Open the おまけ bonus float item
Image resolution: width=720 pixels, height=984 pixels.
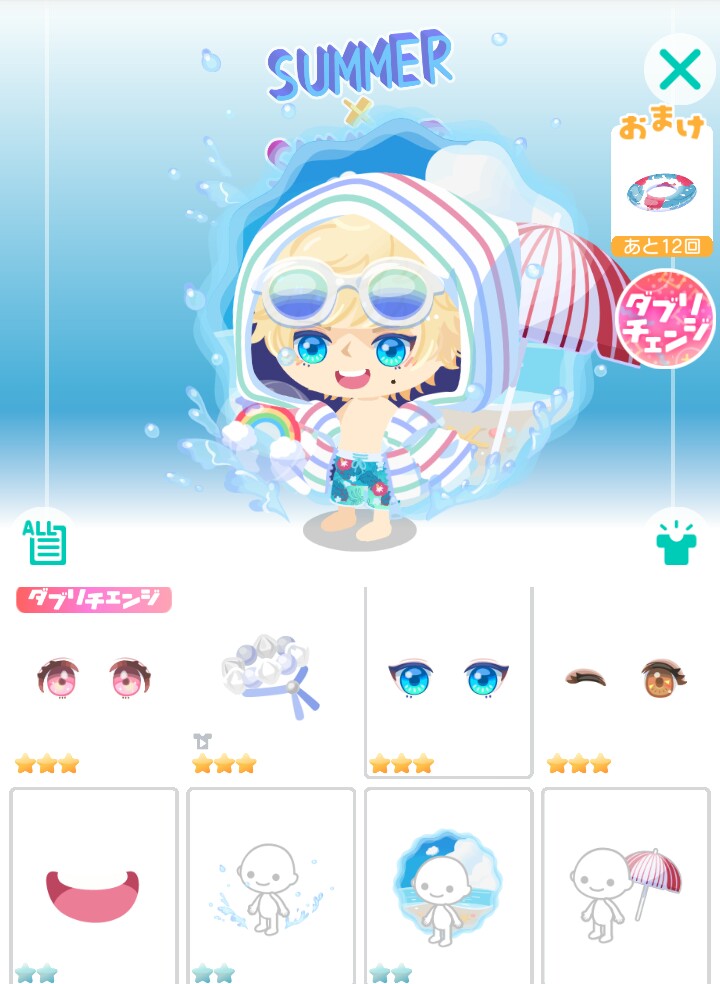[662, 192]
